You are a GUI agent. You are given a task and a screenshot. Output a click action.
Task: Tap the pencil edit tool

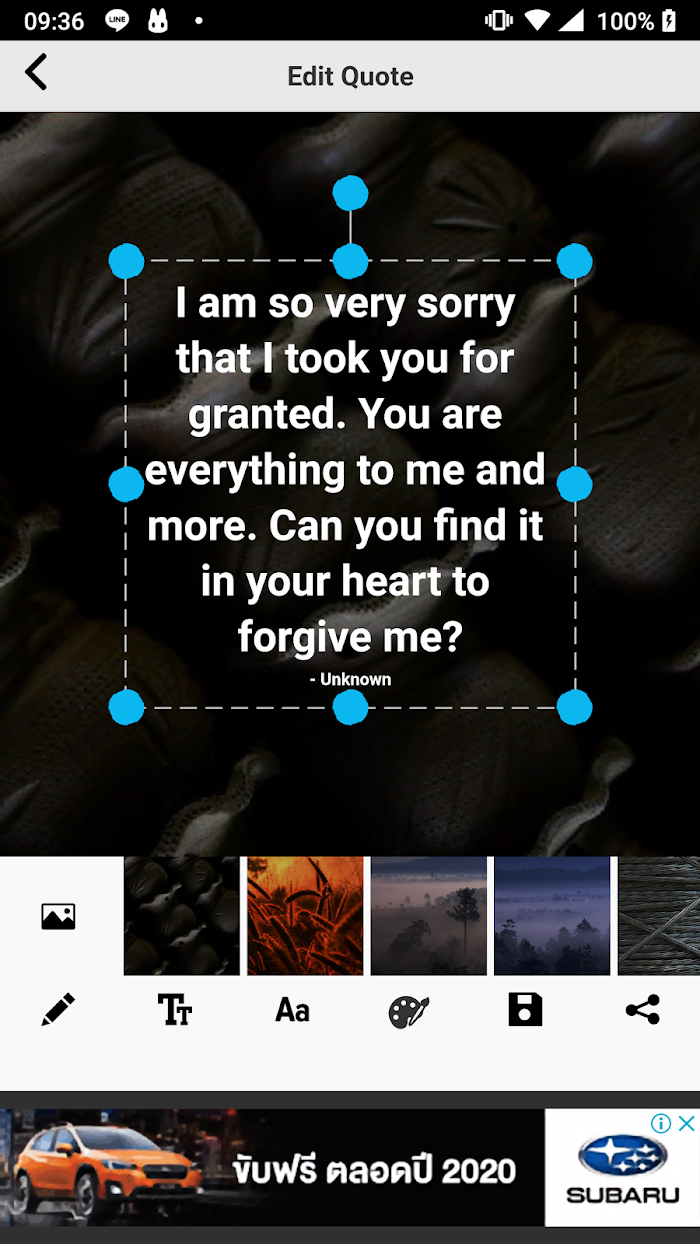58,1010
